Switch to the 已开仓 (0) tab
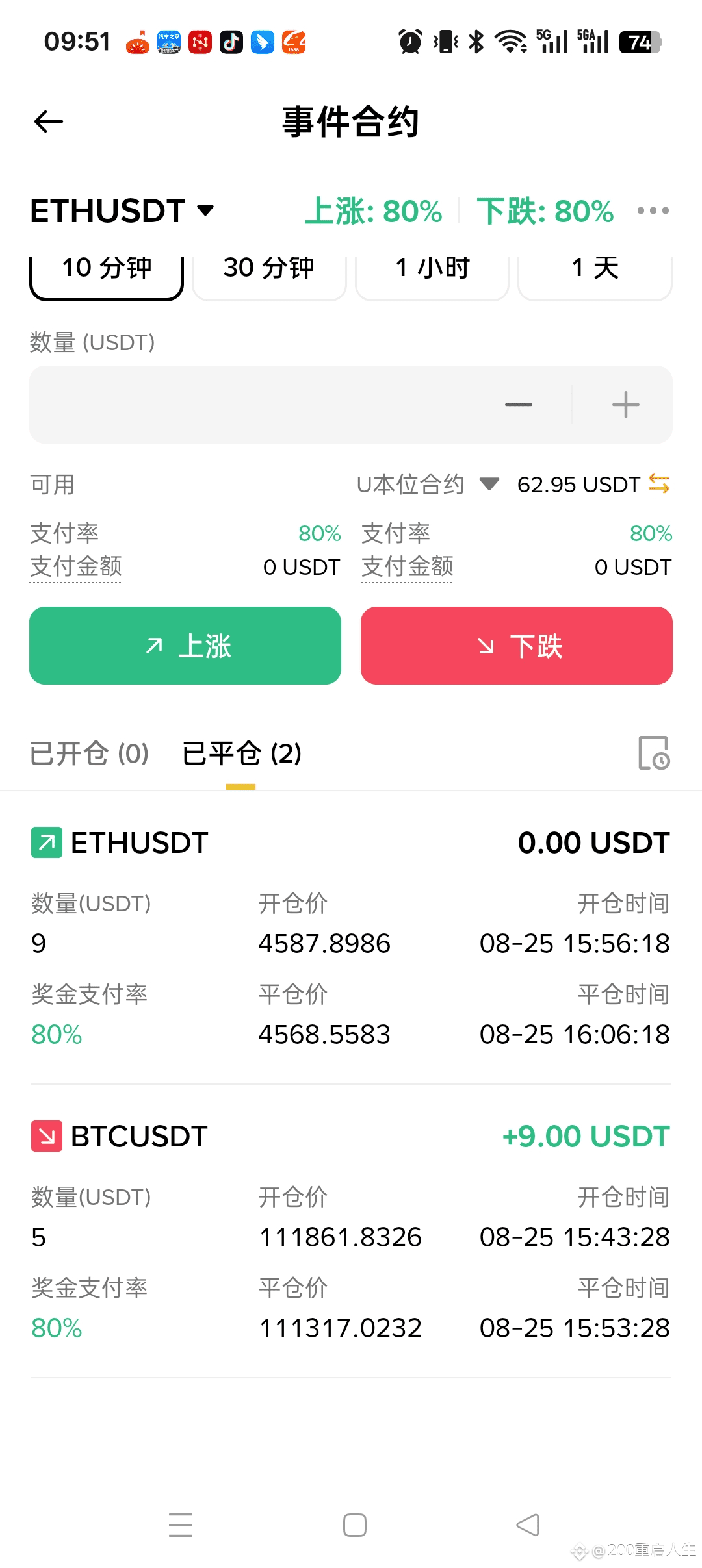This screenshot has height=1568, width=702. click(x=90, y=753)
